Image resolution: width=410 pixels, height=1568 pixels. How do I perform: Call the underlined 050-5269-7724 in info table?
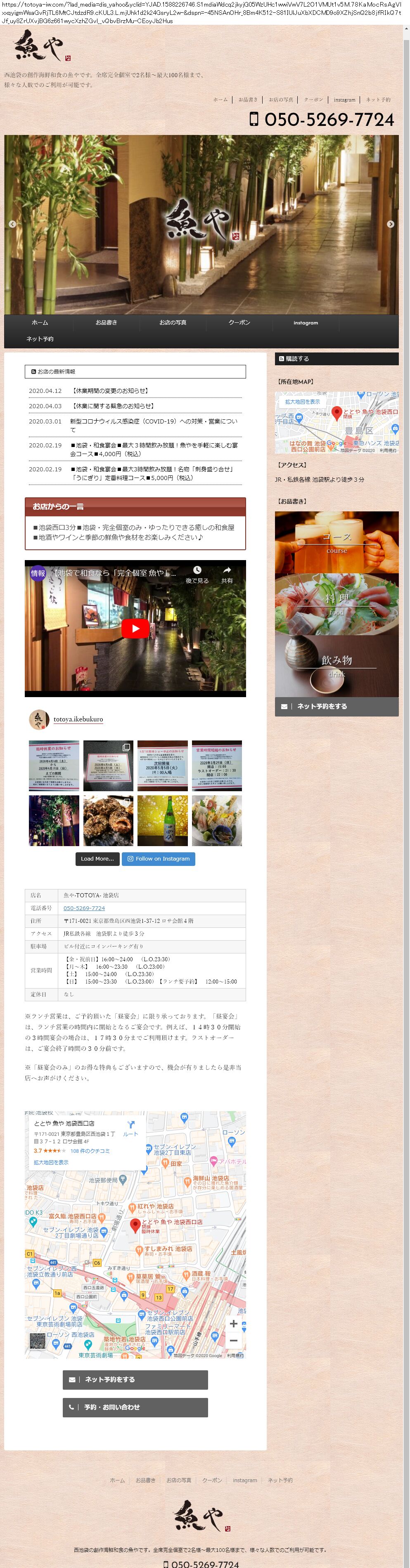(84, 908)
